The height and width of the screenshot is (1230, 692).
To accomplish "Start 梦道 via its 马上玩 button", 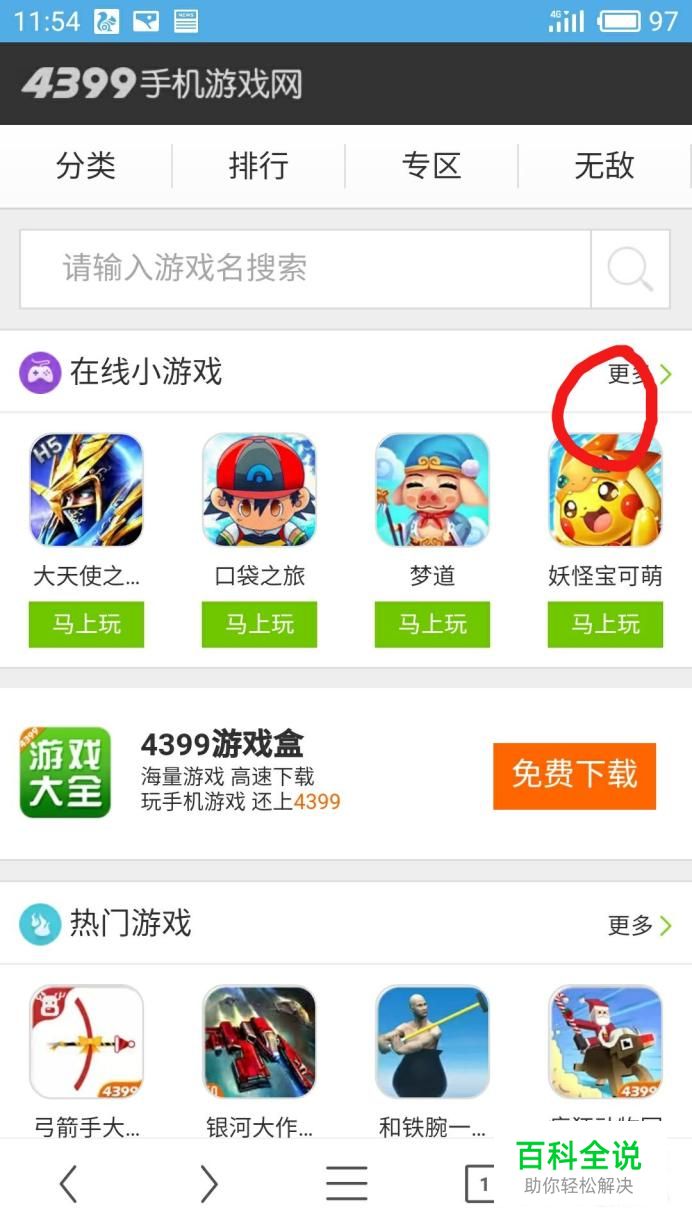I will click(x=432, y=624).
